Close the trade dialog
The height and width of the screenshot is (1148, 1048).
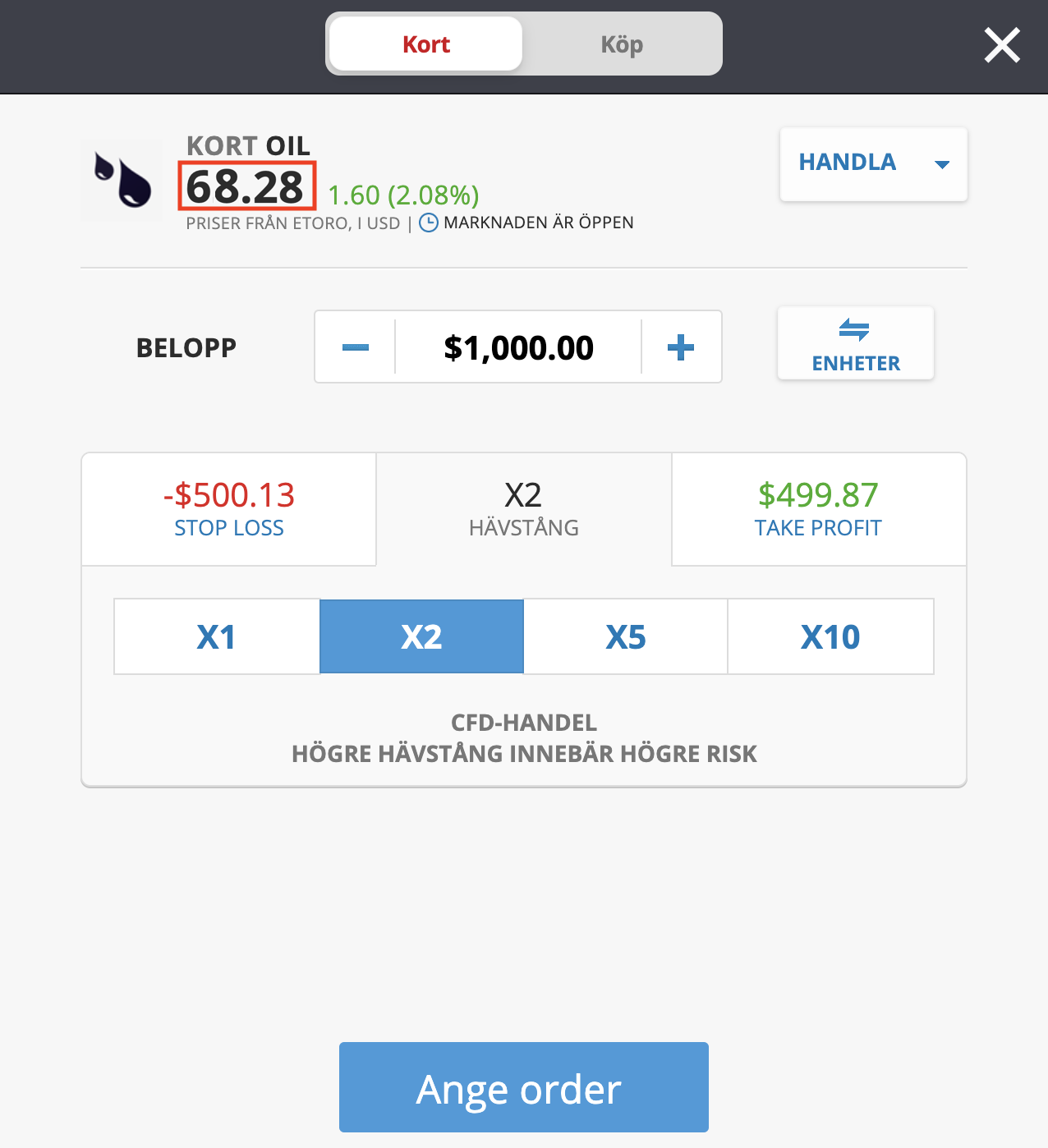(1002, 45)
